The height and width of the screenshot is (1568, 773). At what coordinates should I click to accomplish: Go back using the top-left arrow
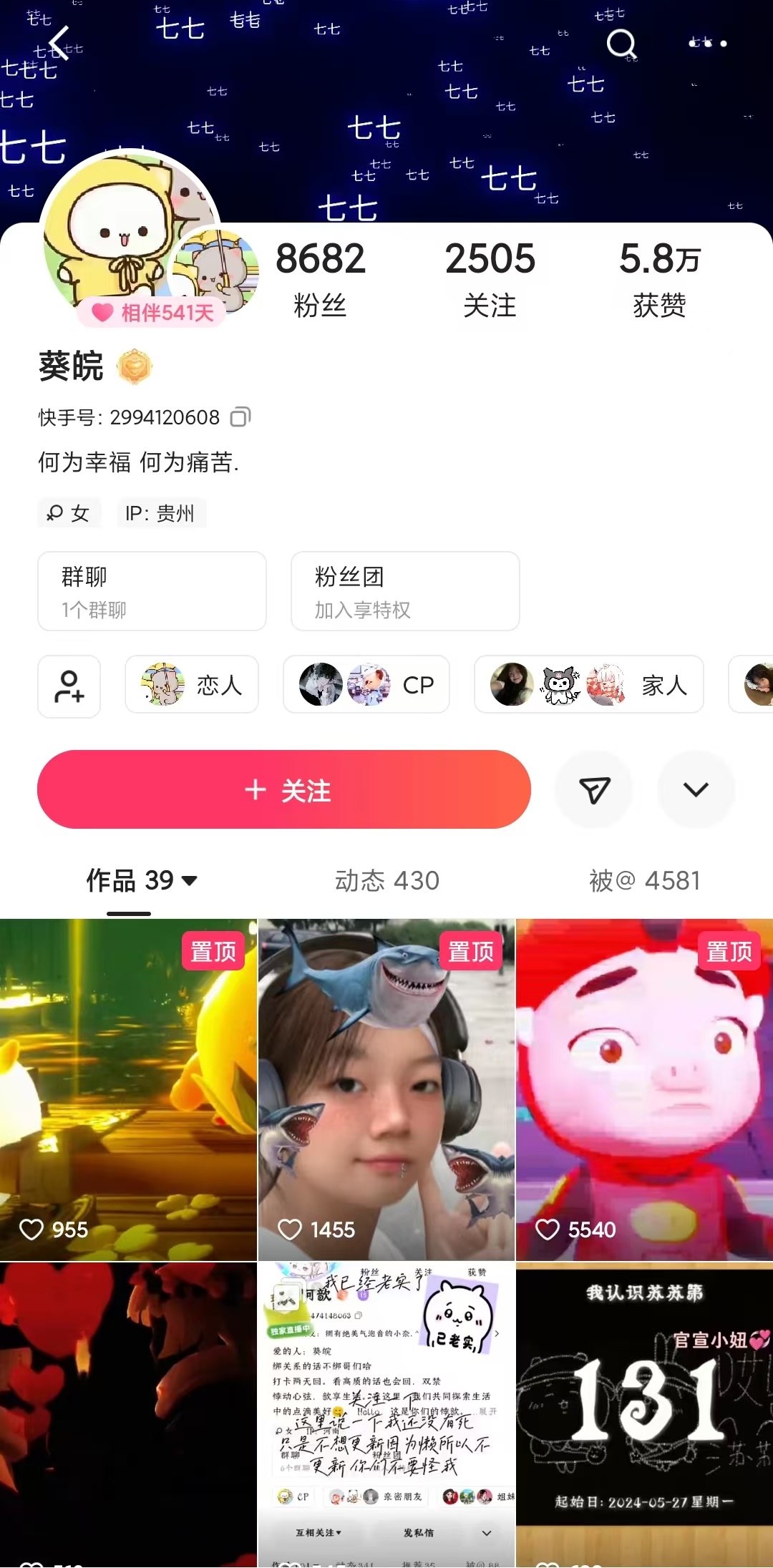(x=59, y=44)
